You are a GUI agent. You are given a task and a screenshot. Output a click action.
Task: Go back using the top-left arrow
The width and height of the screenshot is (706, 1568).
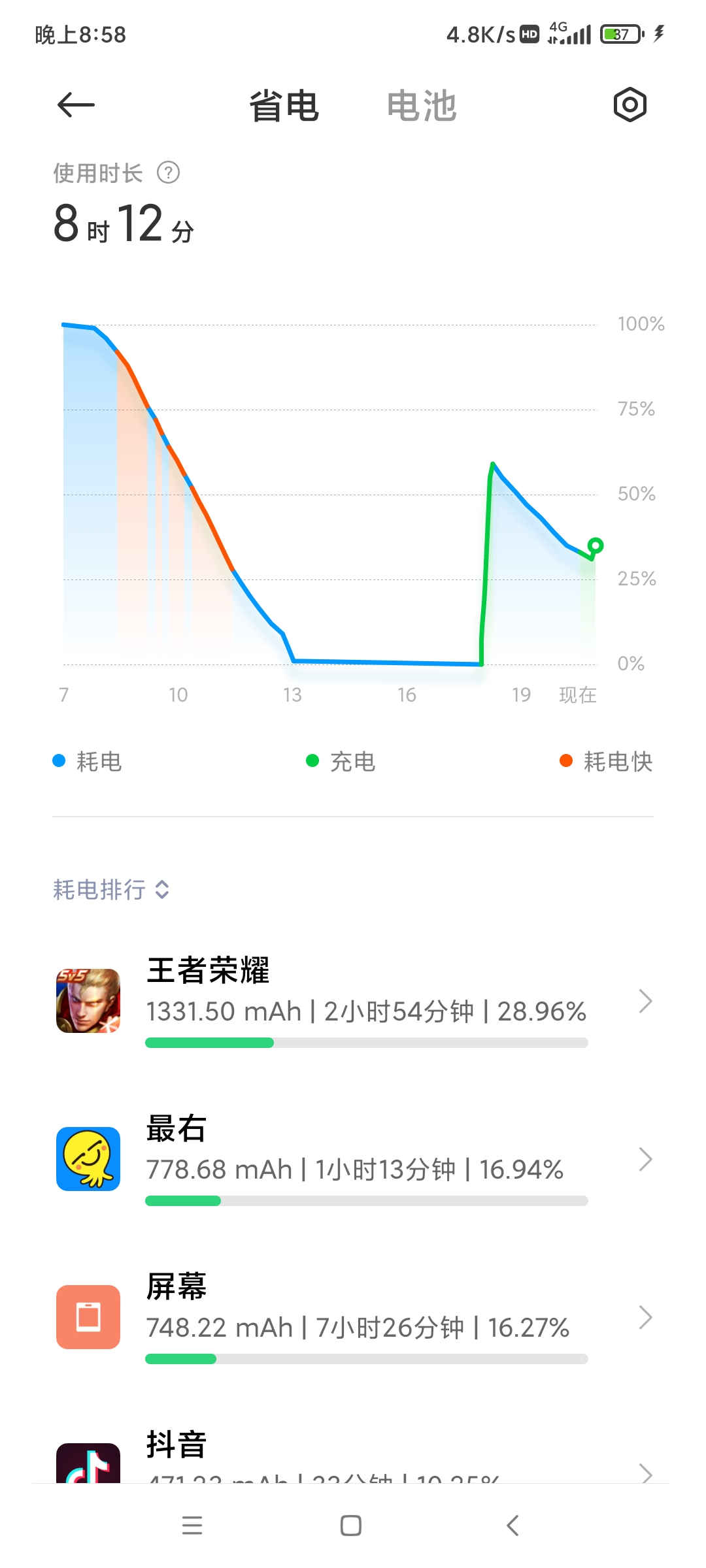[x=76, y=105]
